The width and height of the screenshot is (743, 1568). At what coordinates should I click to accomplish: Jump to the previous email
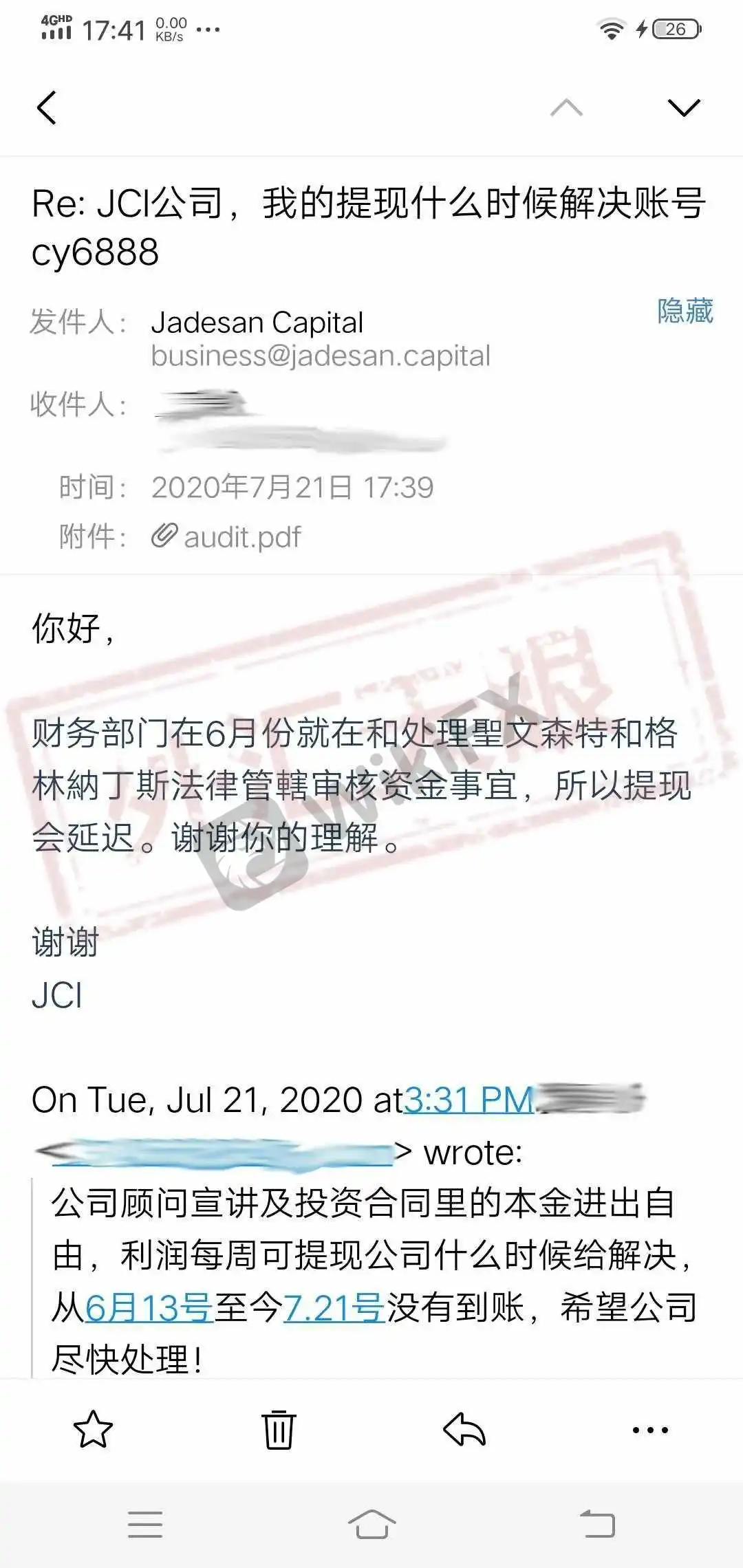coord(566,108)
